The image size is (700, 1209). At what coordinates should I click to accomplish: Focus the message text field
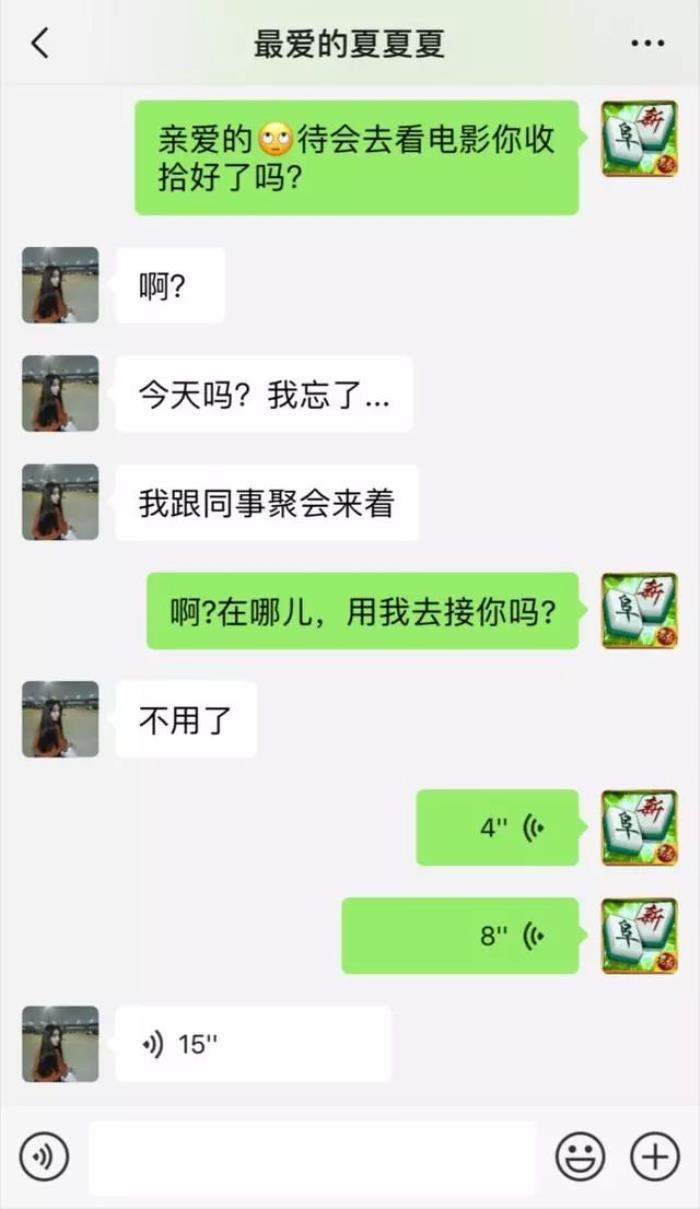point(312,1158)
